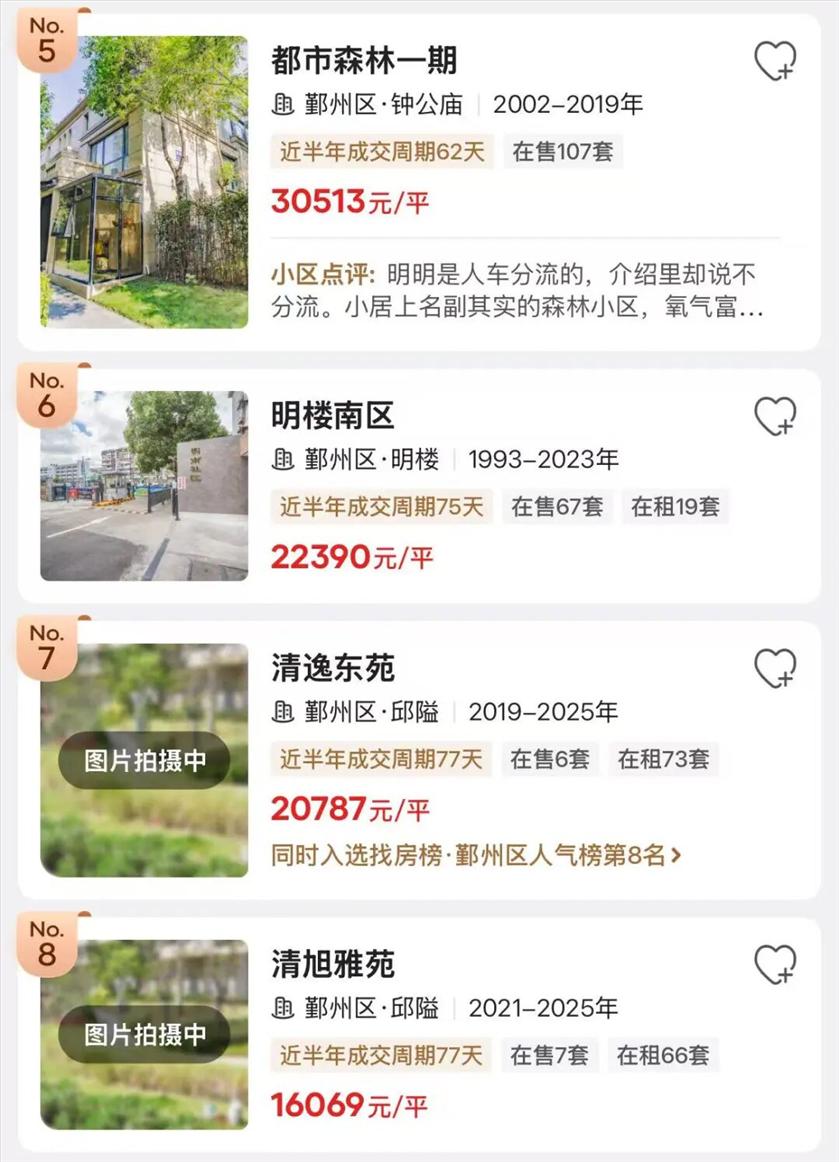Open the 清旭雅苑 listing card
Screen dimensions: 839x1162
click(x=333, y=964)
